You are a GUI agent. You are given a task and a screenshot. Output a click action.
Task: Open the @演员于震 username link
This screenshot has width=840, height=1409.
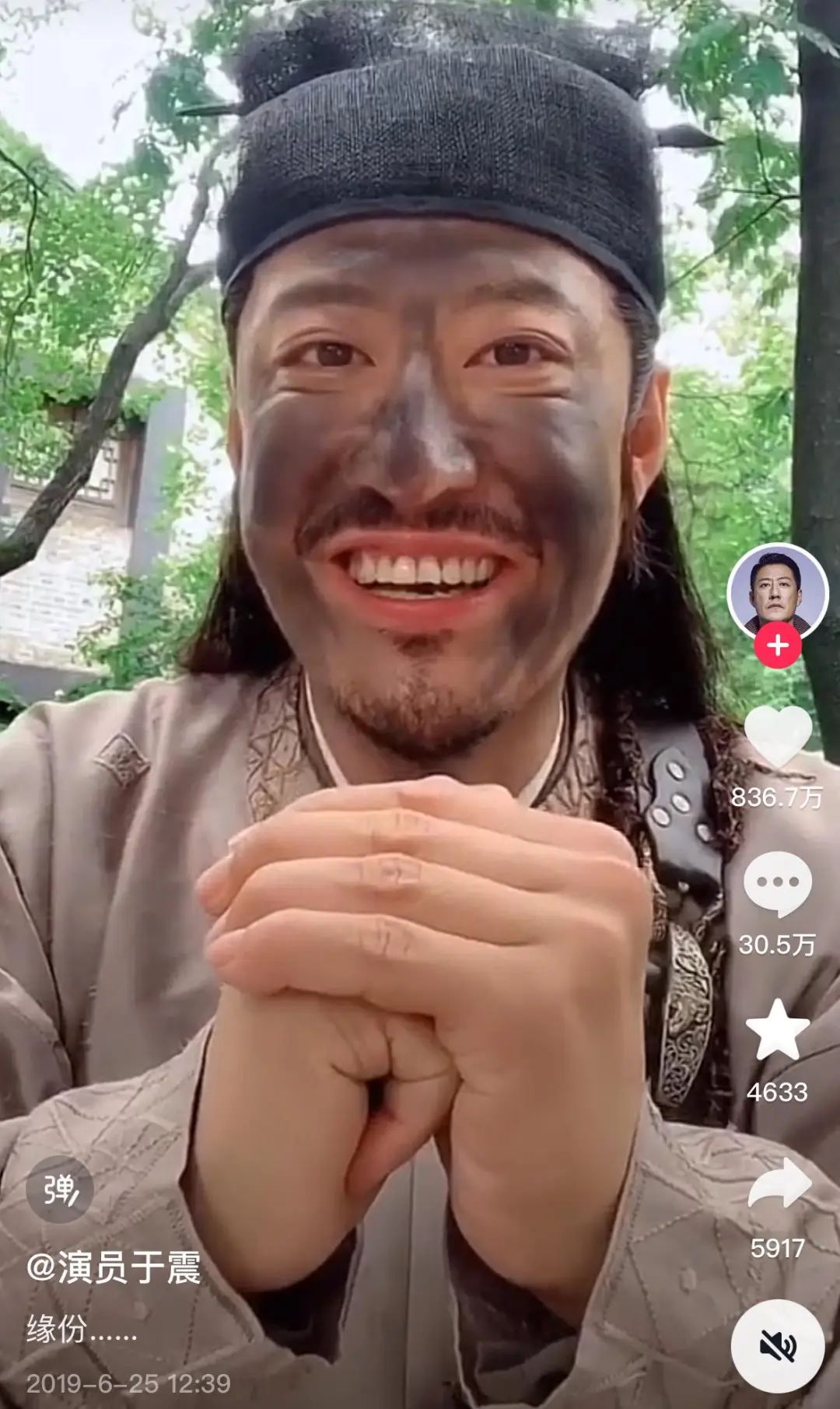click(114, 1267)
